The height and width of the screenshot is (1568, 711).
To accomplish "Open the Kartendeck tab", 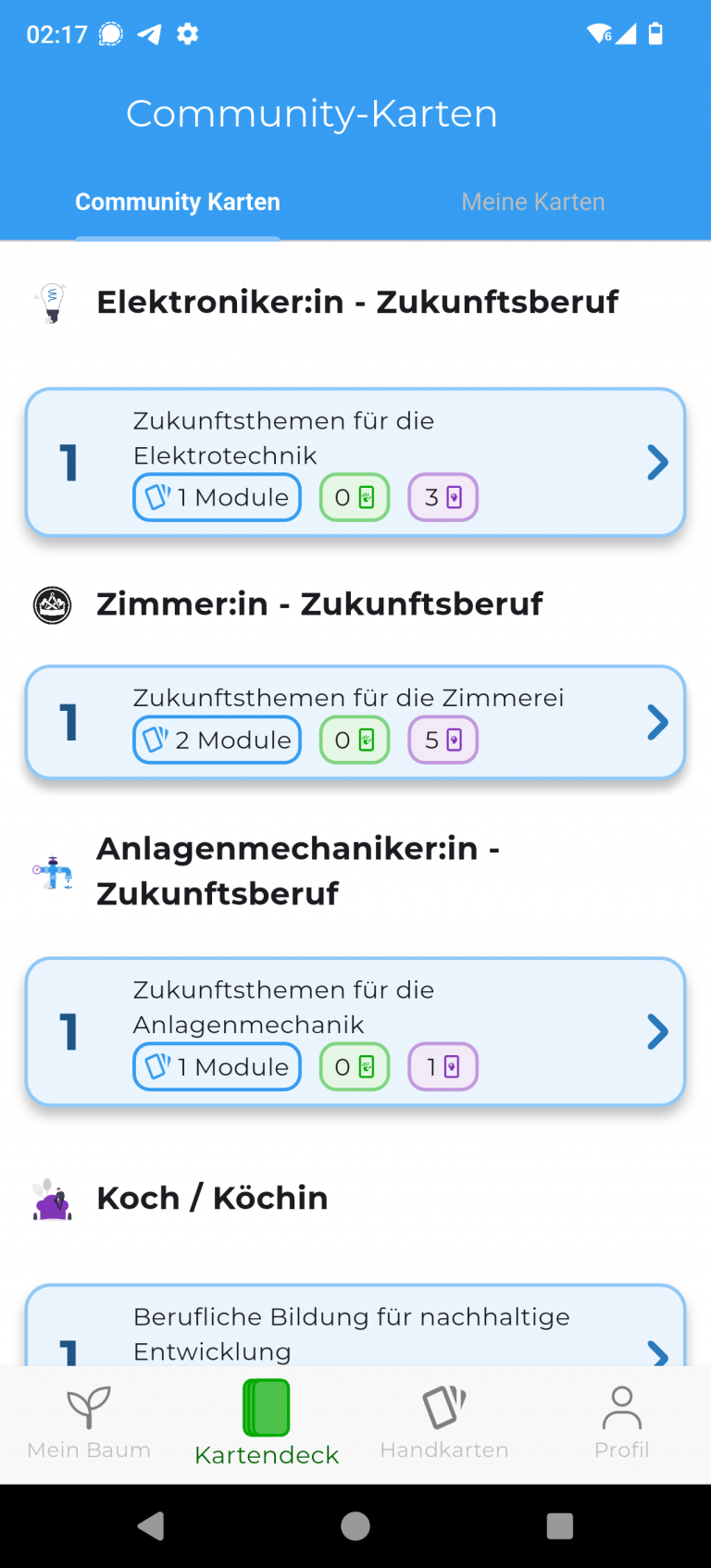I will (x=267, y=1424).
